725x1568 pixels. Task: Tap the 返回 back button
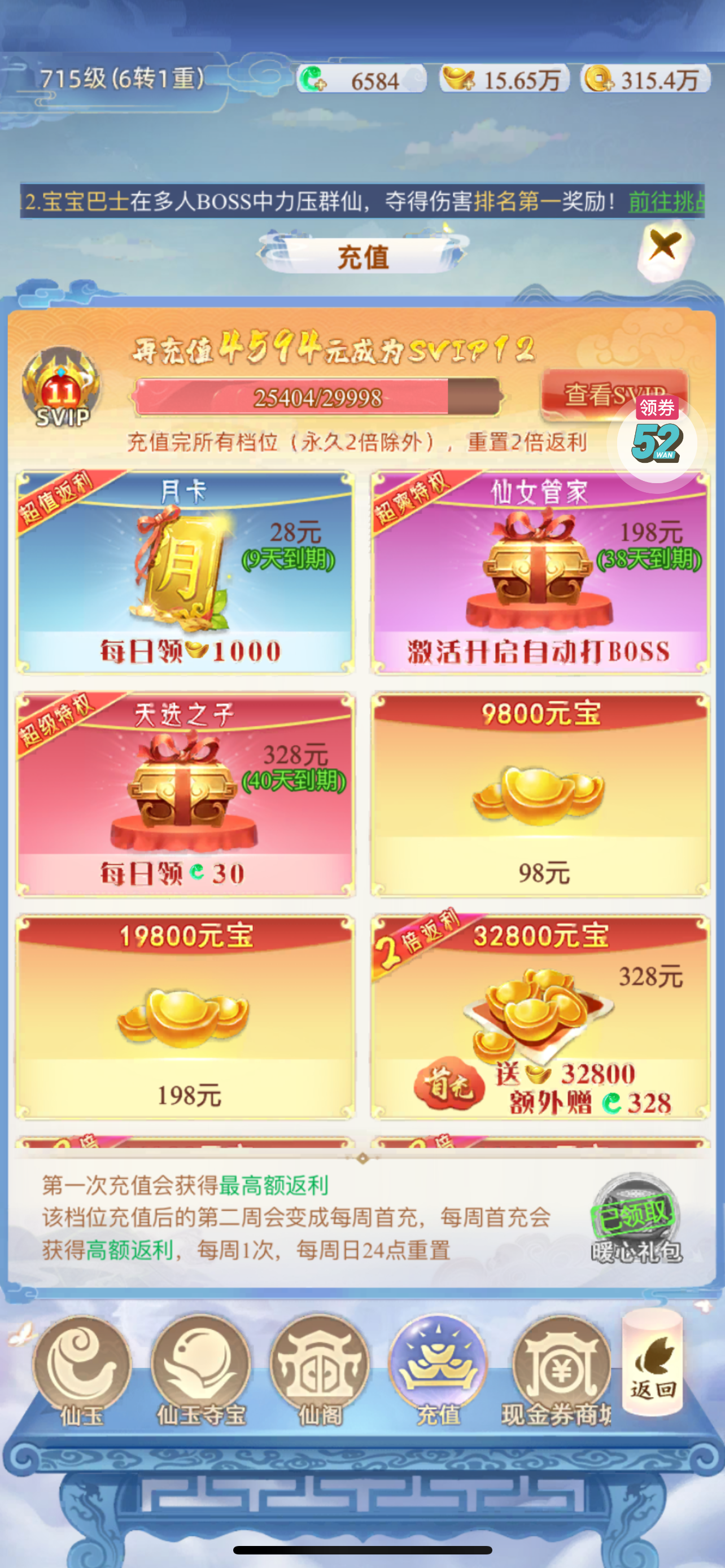[x=653, y=1362]
